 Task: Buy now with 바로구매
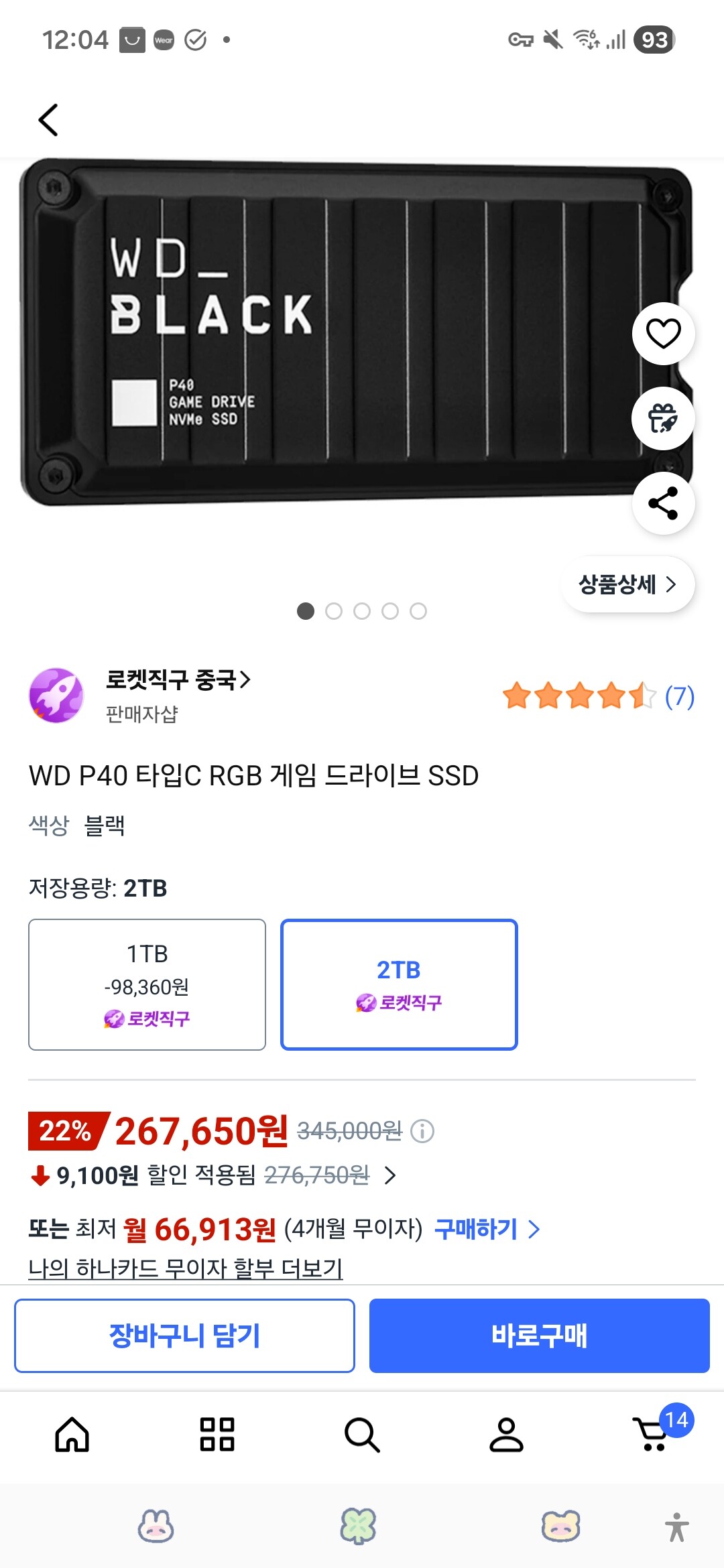click(x=539, y=1335)
